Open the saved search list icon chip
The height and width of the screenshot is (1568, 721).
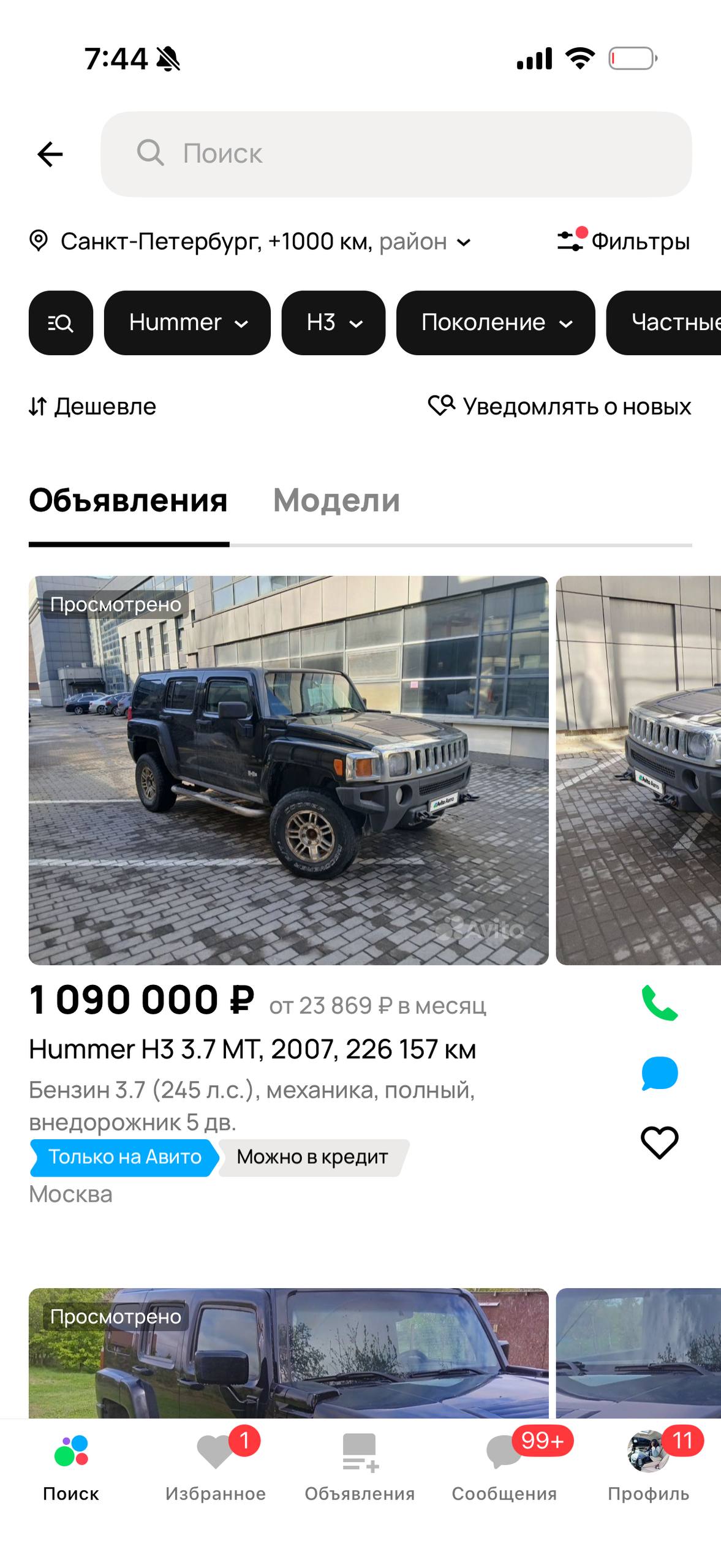tap(61, 323)
